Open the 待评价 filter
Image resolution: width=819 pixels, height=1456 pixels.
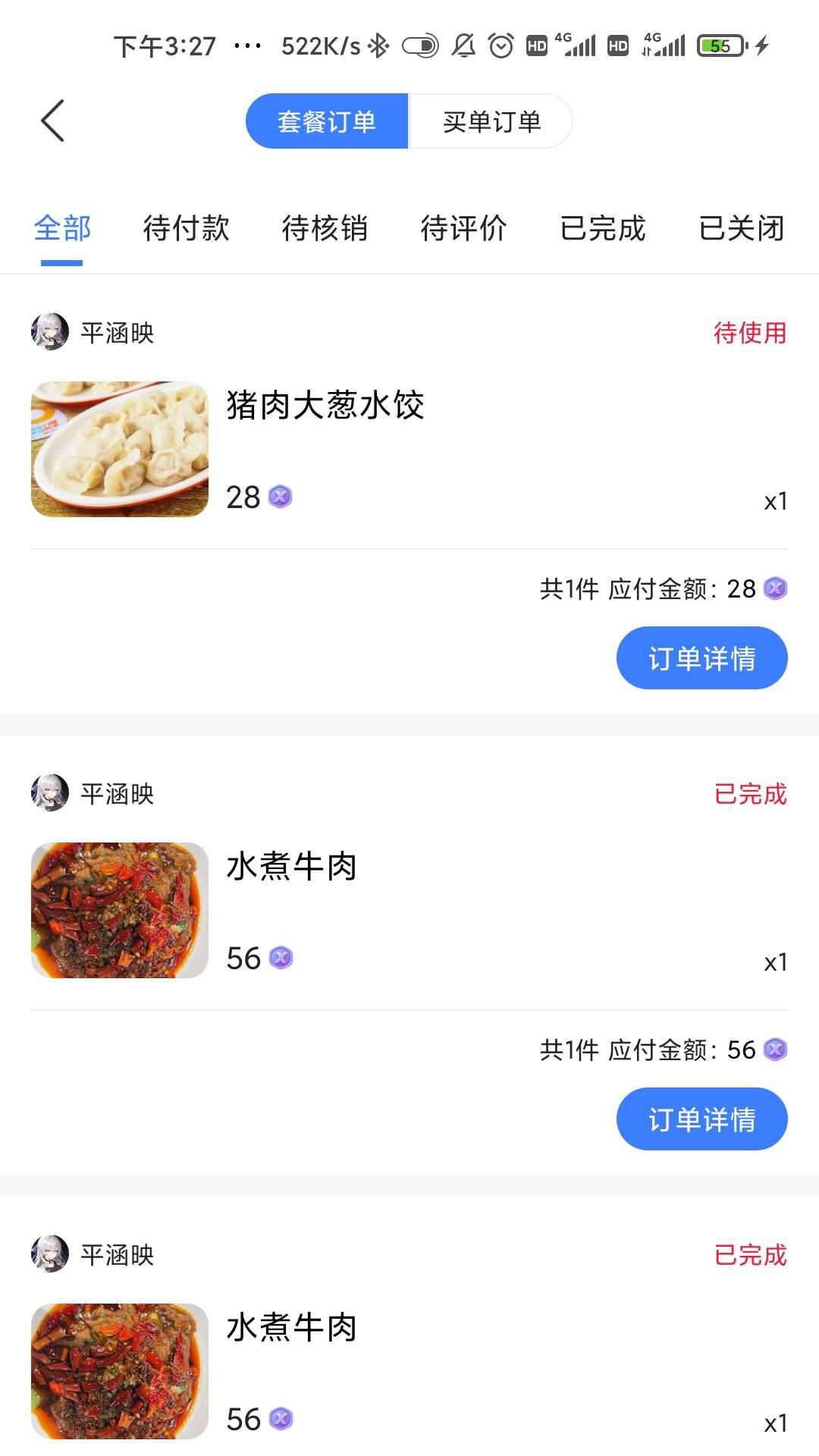click(x=464, y=228)
